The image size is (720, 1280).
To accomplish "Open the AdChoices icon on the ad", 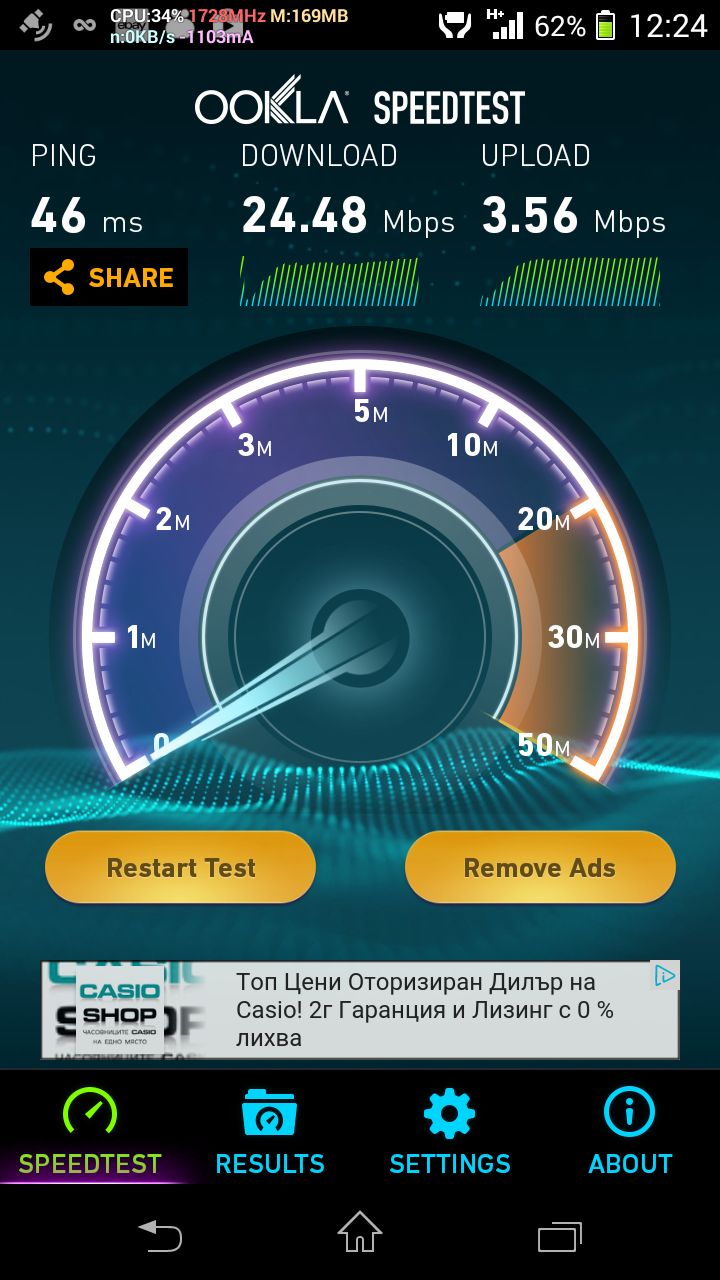I will pos(665,976).
